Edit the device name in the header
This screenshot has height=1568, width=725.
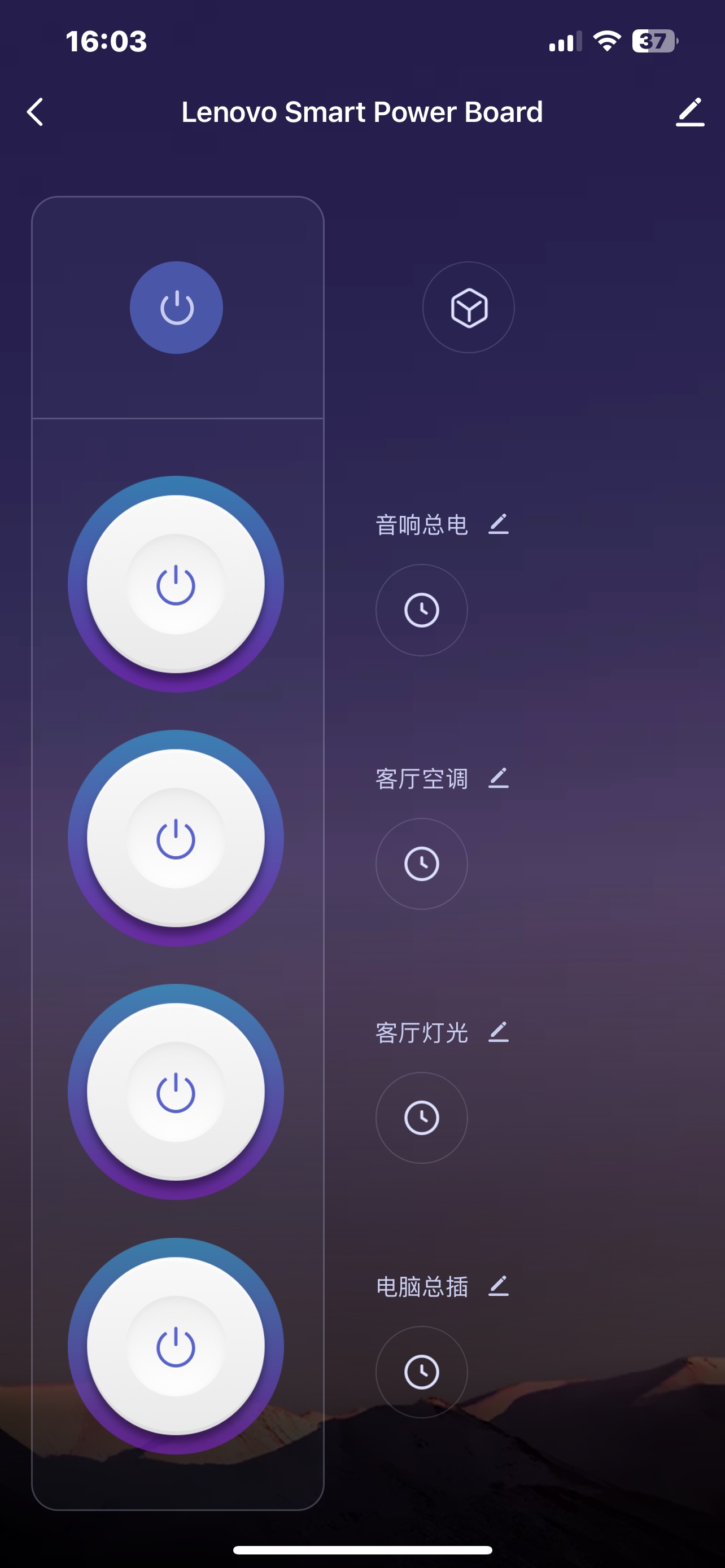pyautogui.click(x=689, y=112)
